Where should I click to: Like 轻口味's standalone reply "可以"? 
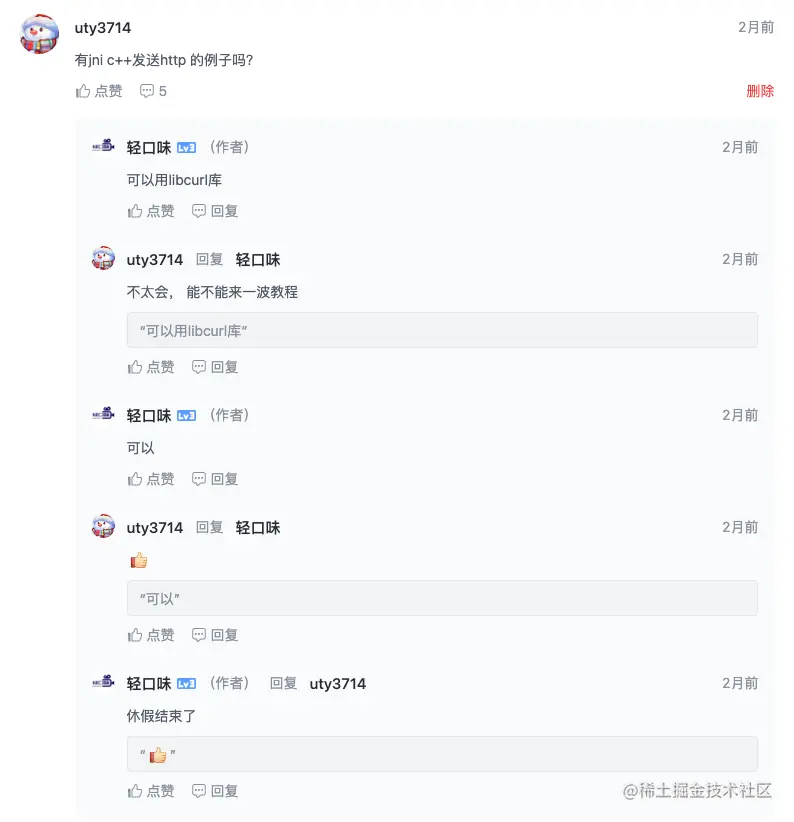point(151,479)
